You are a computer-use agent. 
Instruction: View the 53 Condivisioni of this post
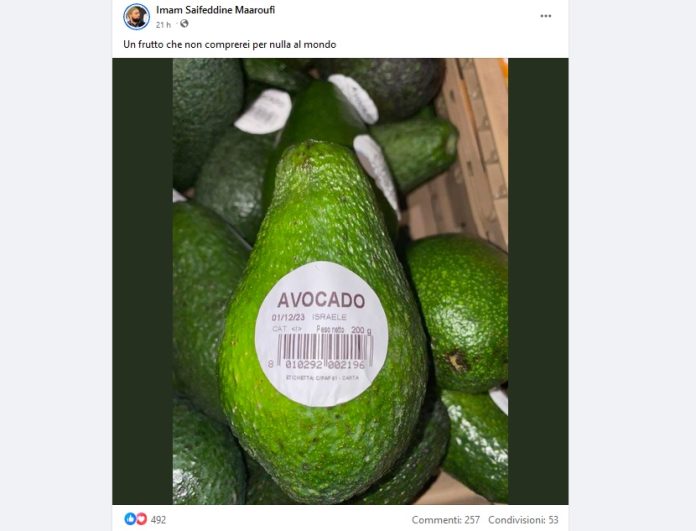coord(525,520)
